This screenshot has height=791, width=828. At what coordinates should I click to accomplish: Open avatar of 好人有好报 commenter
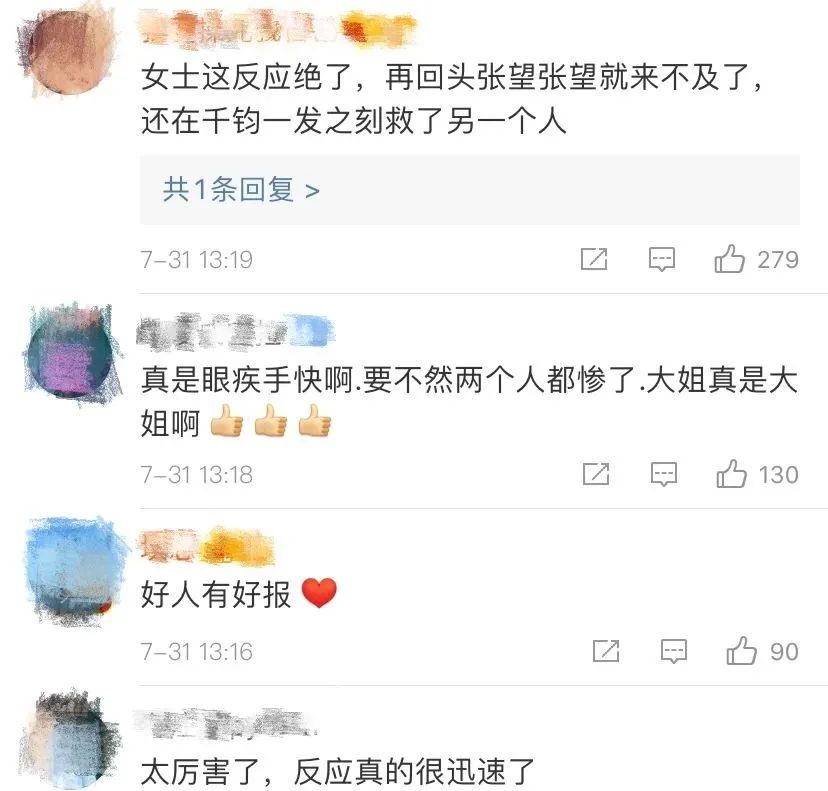(76, 570)
